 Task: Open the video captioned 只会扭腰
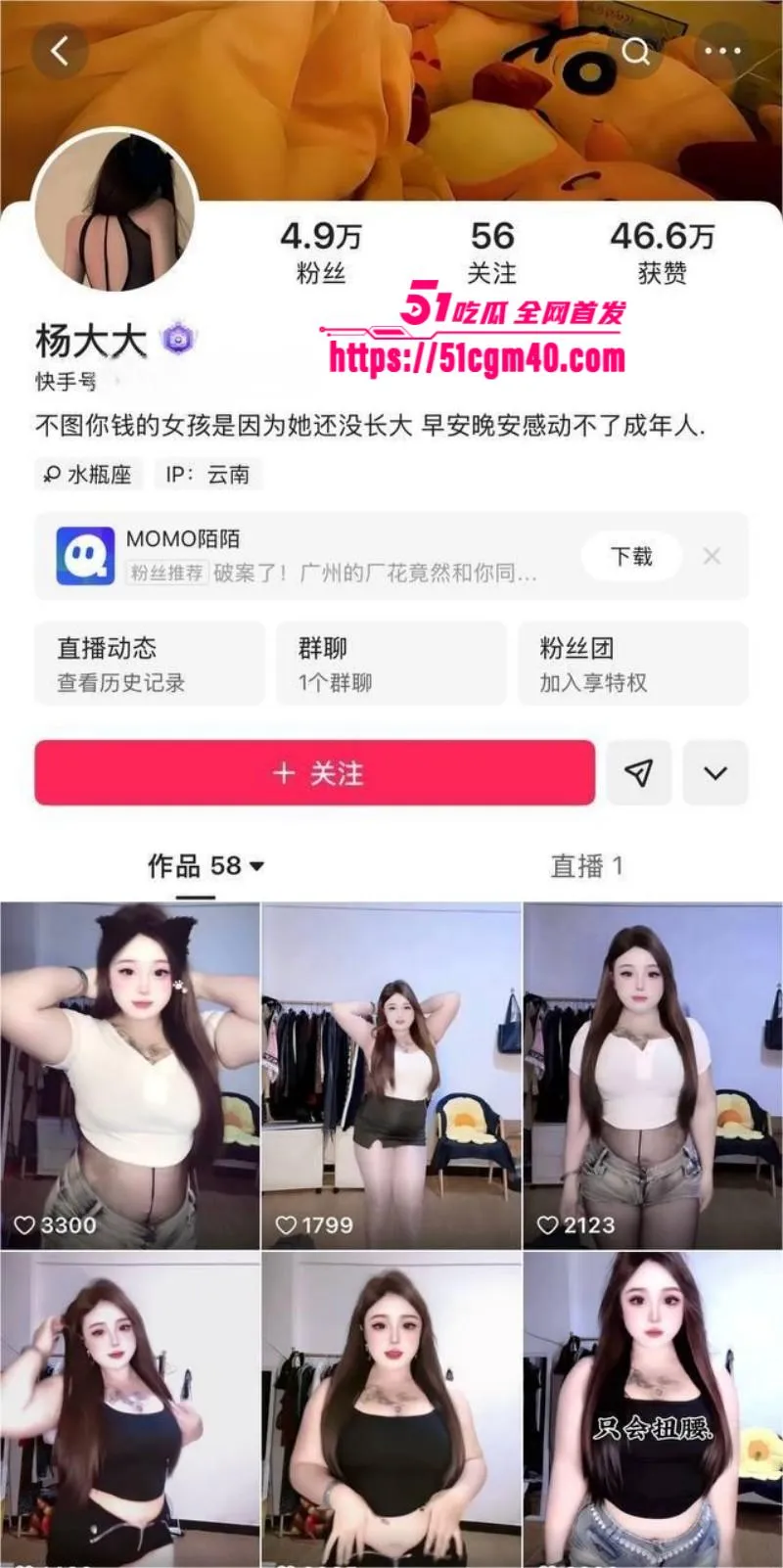click(653, 1409)
